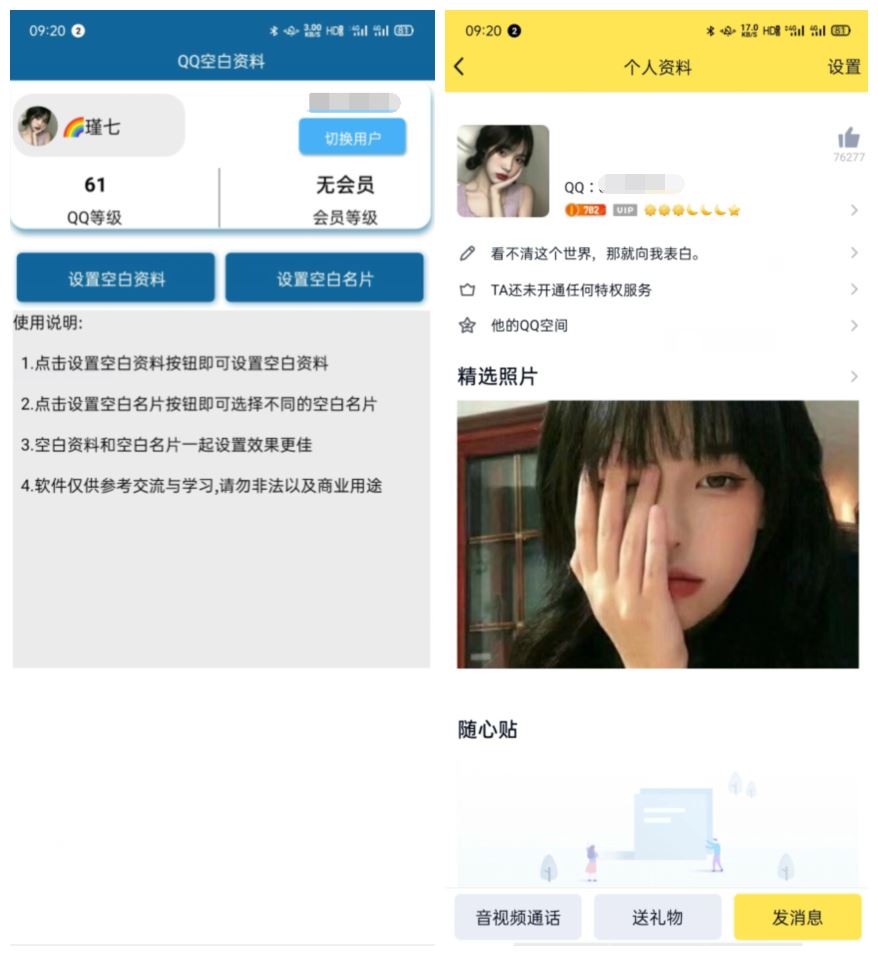Start 音视频通话
This screenshot has width=878, height=956.
tap(517, 917)
